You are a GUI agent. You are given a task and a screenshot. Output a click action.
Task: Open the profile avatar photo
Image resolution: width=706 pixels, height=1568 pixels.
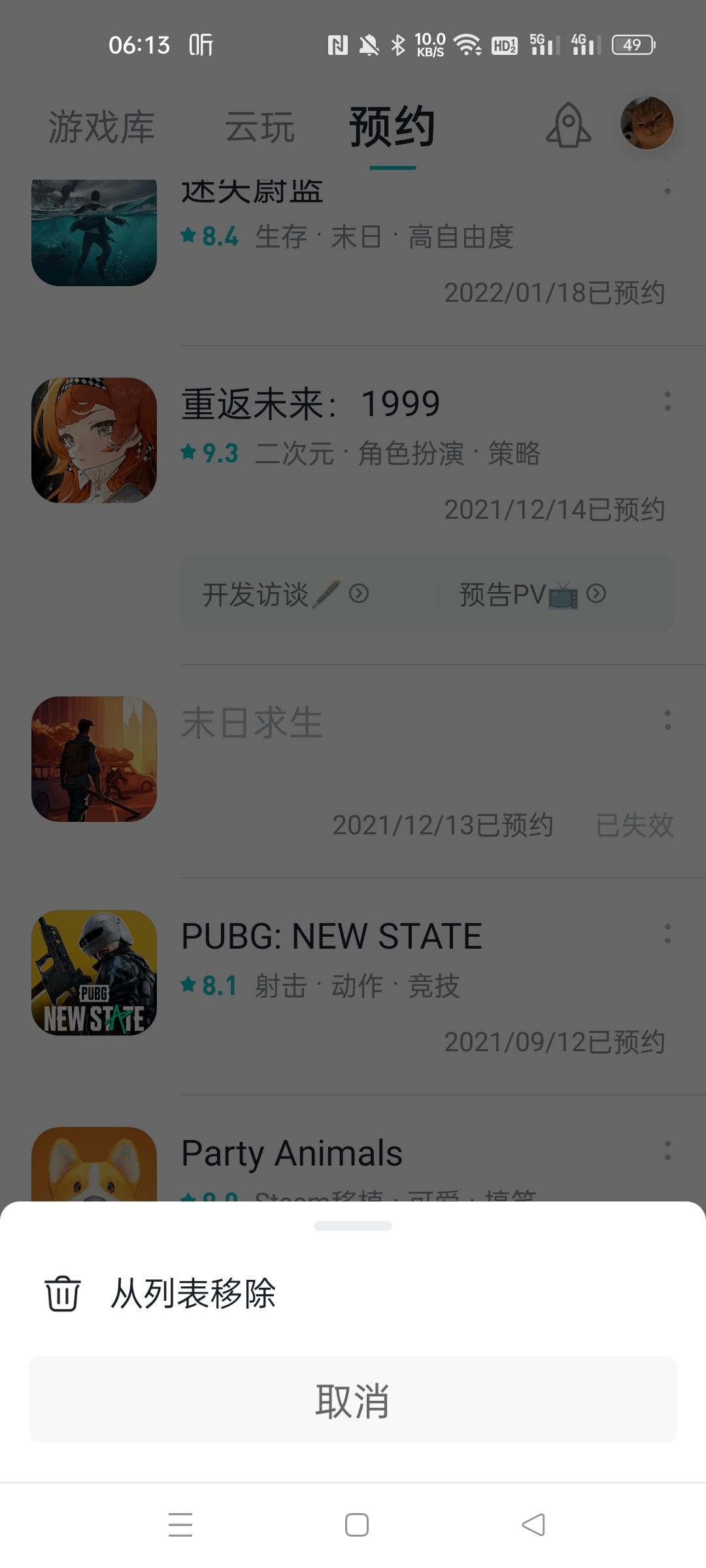(x=648, y=124)
